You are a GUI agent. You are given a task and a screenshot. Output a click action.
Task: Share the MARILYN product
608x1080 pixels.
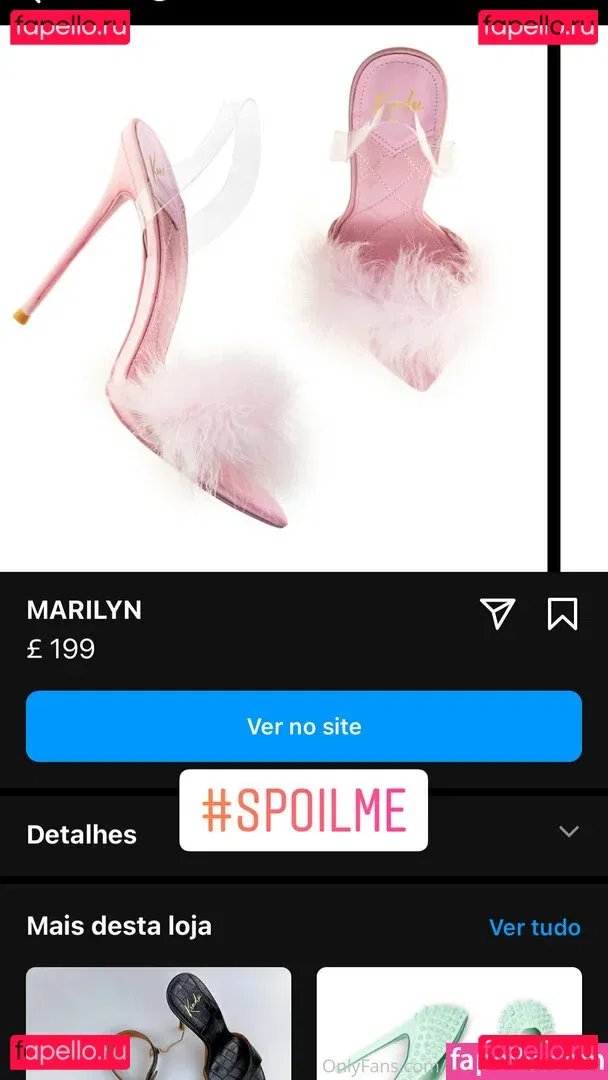point(497,614)
